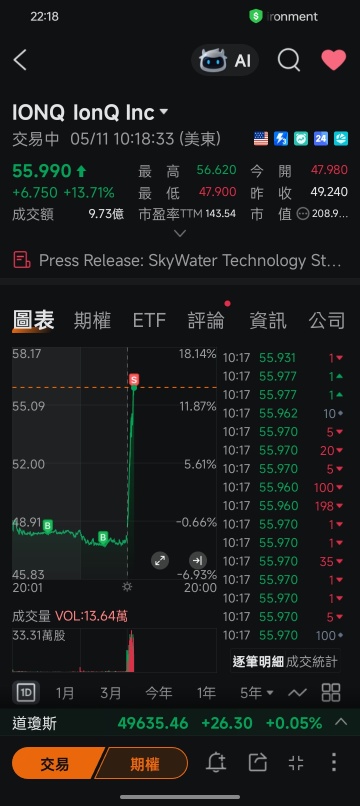Go back using the top-left arrow
The width and height of the screenshot is (360, 806).
point(20,60)
